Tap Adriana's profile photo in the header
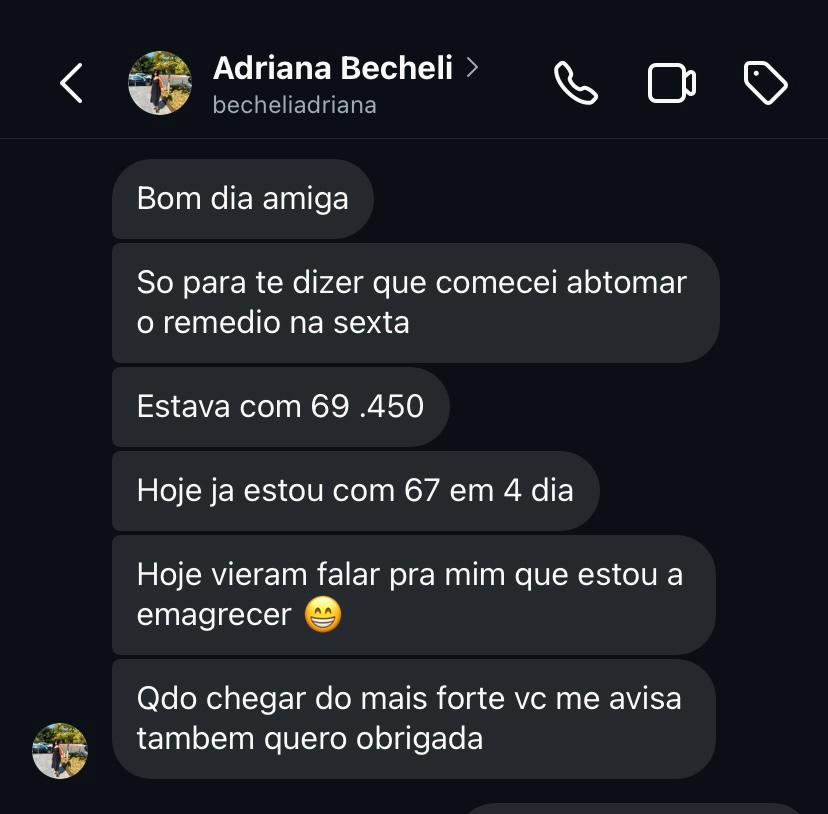 pyautogui.click(x=160, y=83)
